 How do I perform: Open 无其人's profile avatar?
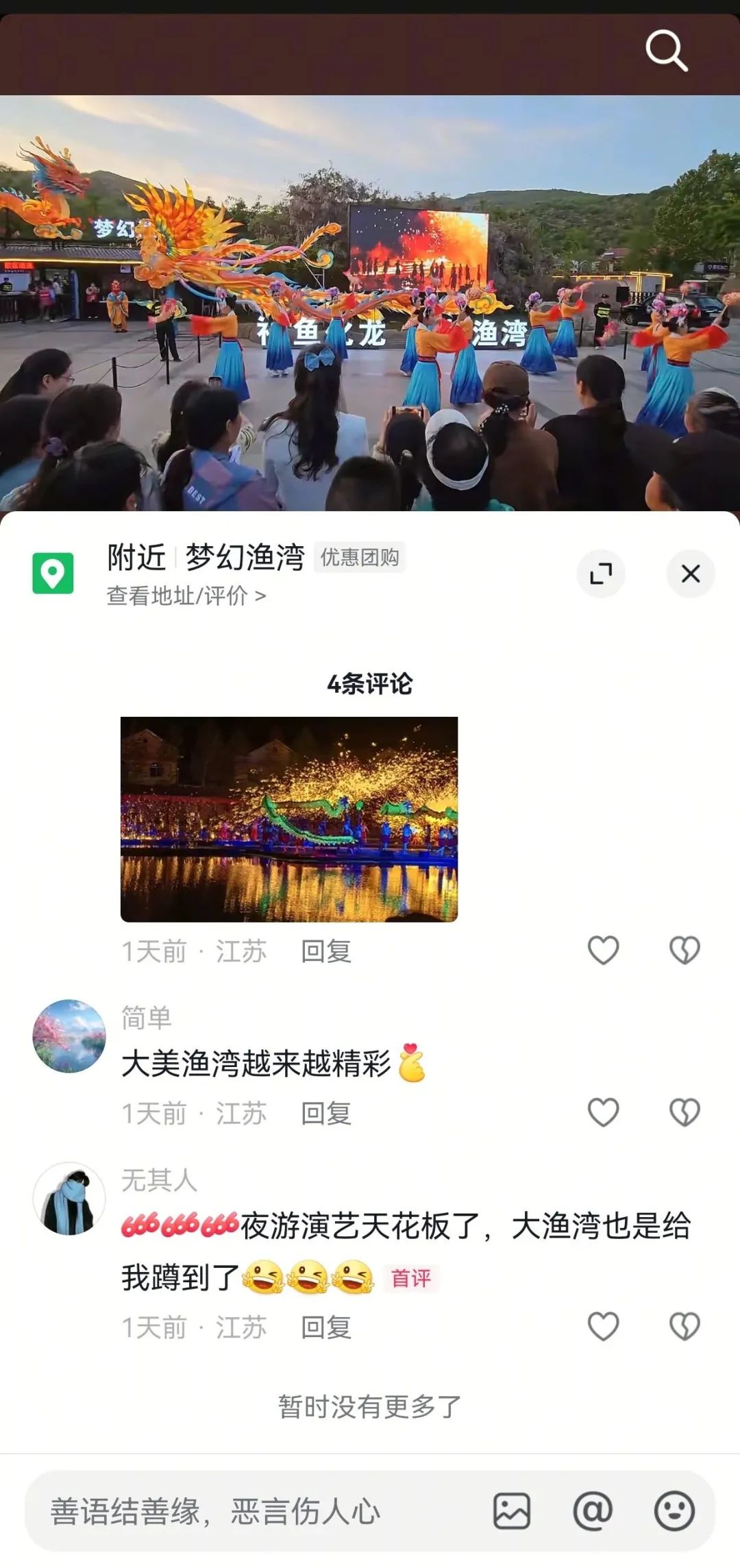[x=69, y=1198]
